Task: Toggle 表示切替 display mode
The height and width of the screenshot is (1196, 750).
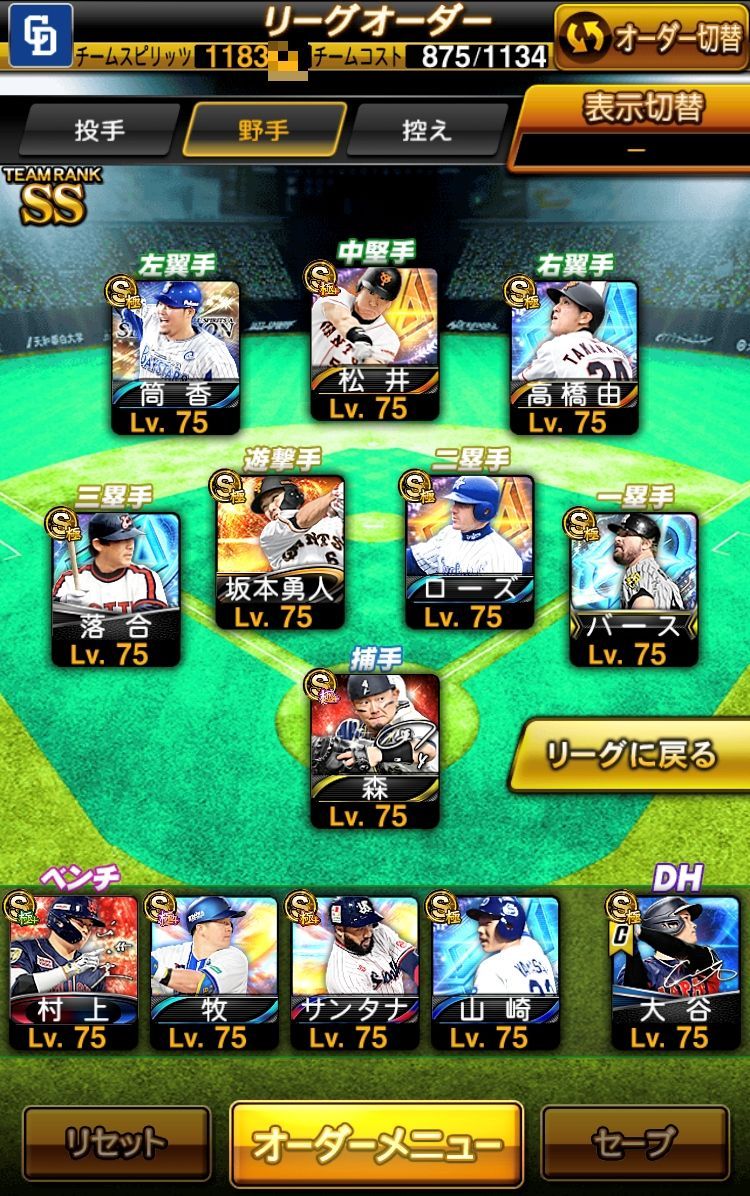Action: point(630,125)
